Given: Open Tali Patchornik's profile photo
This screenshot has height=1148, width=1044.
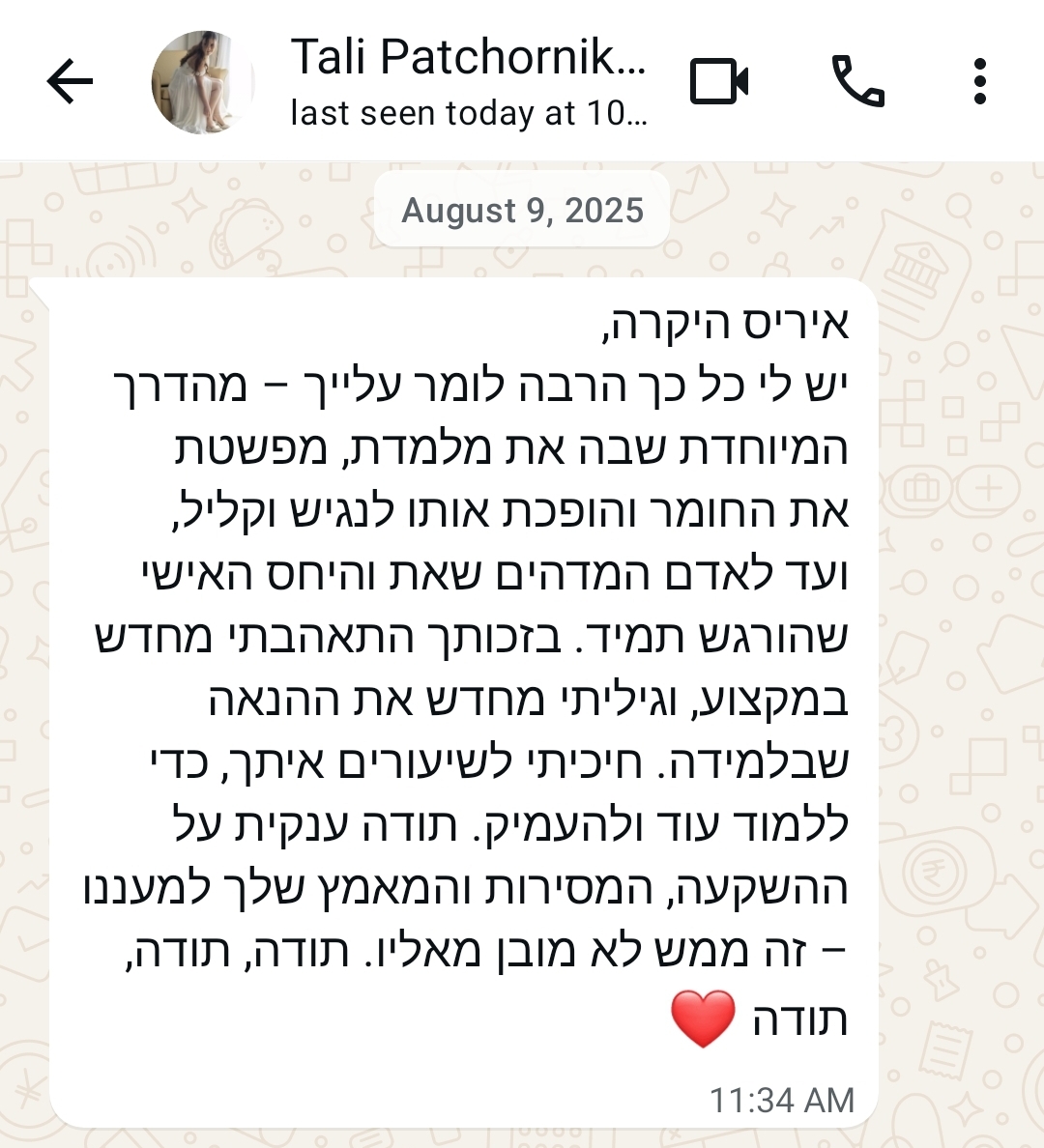Looking at the screenshot, I should (x=202, y=82).
